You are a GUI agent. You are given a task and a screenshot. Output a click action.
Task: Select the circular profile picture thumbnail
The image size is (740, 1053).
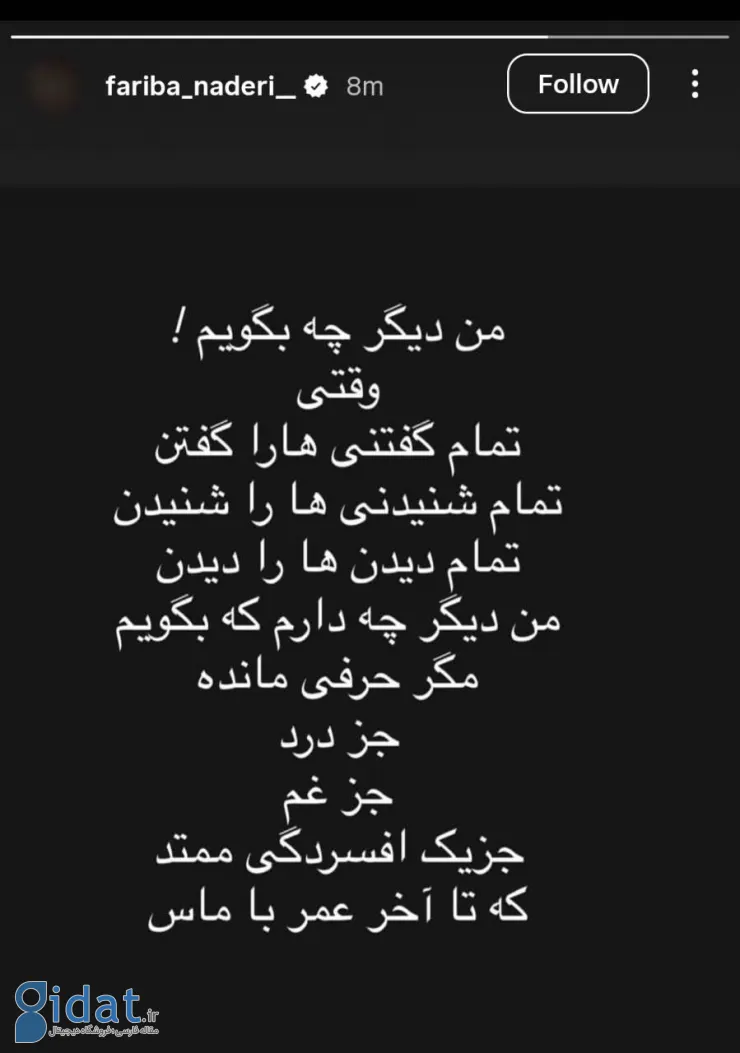coord(55,86)
